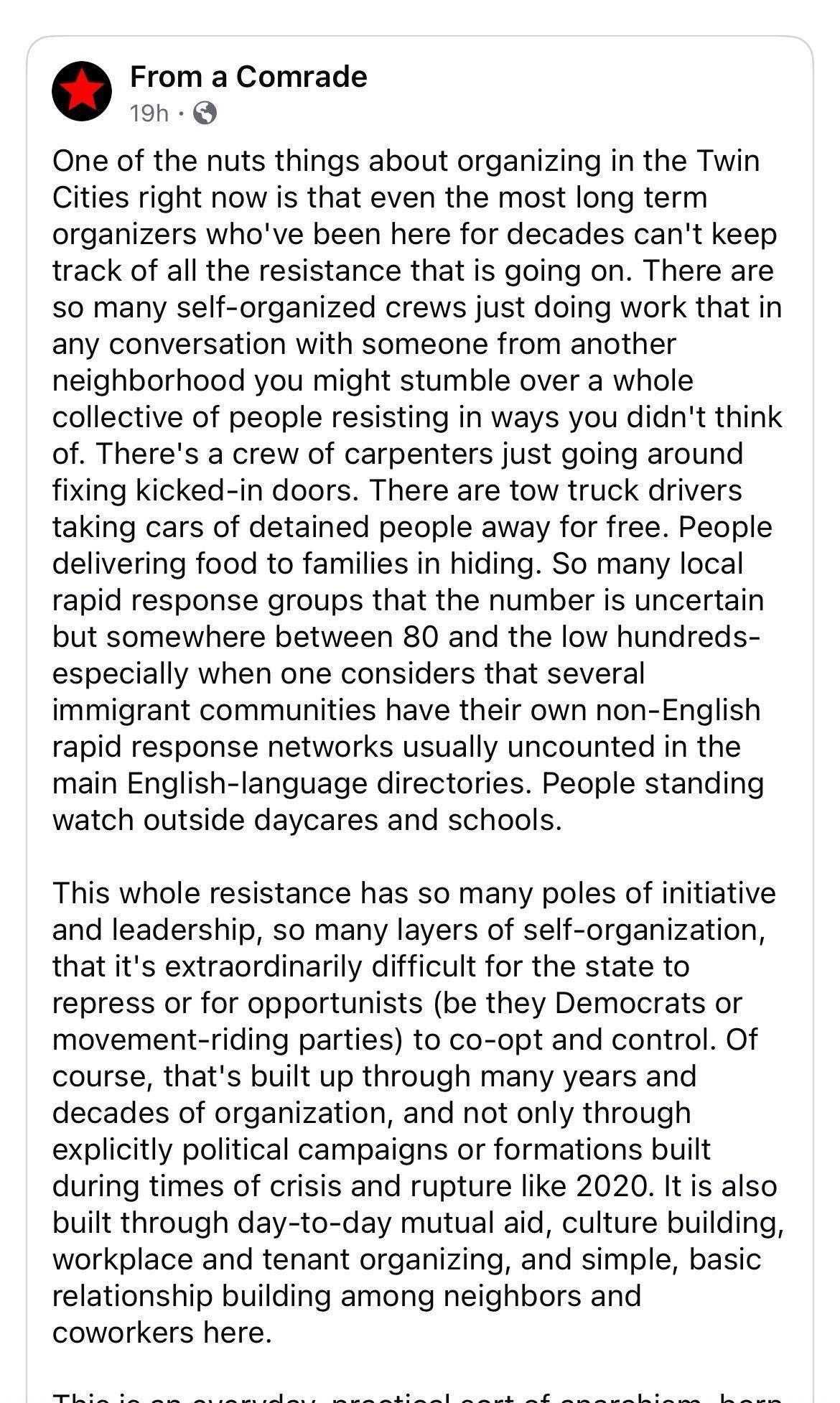Tap the 19h post timestamp
840x1403 pixels.
[x=149, y=113]
